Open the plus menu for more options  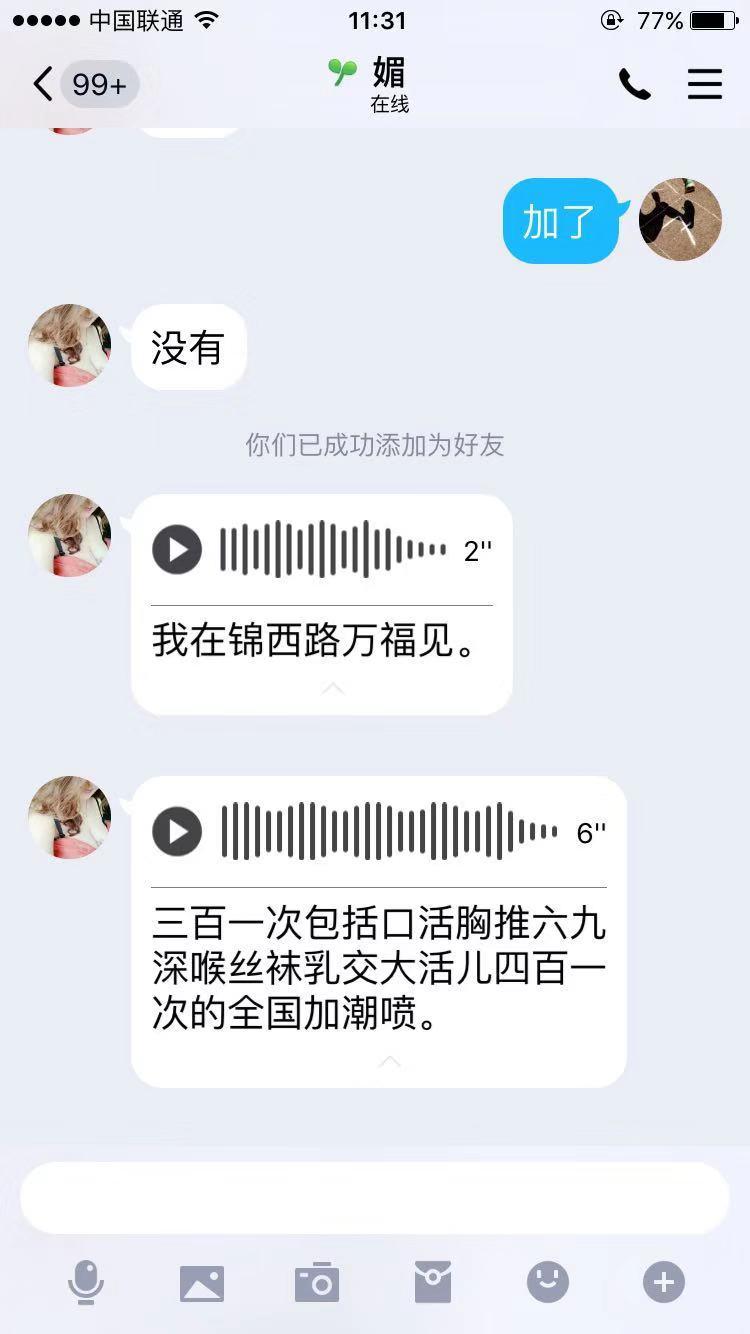point(664,1282)
